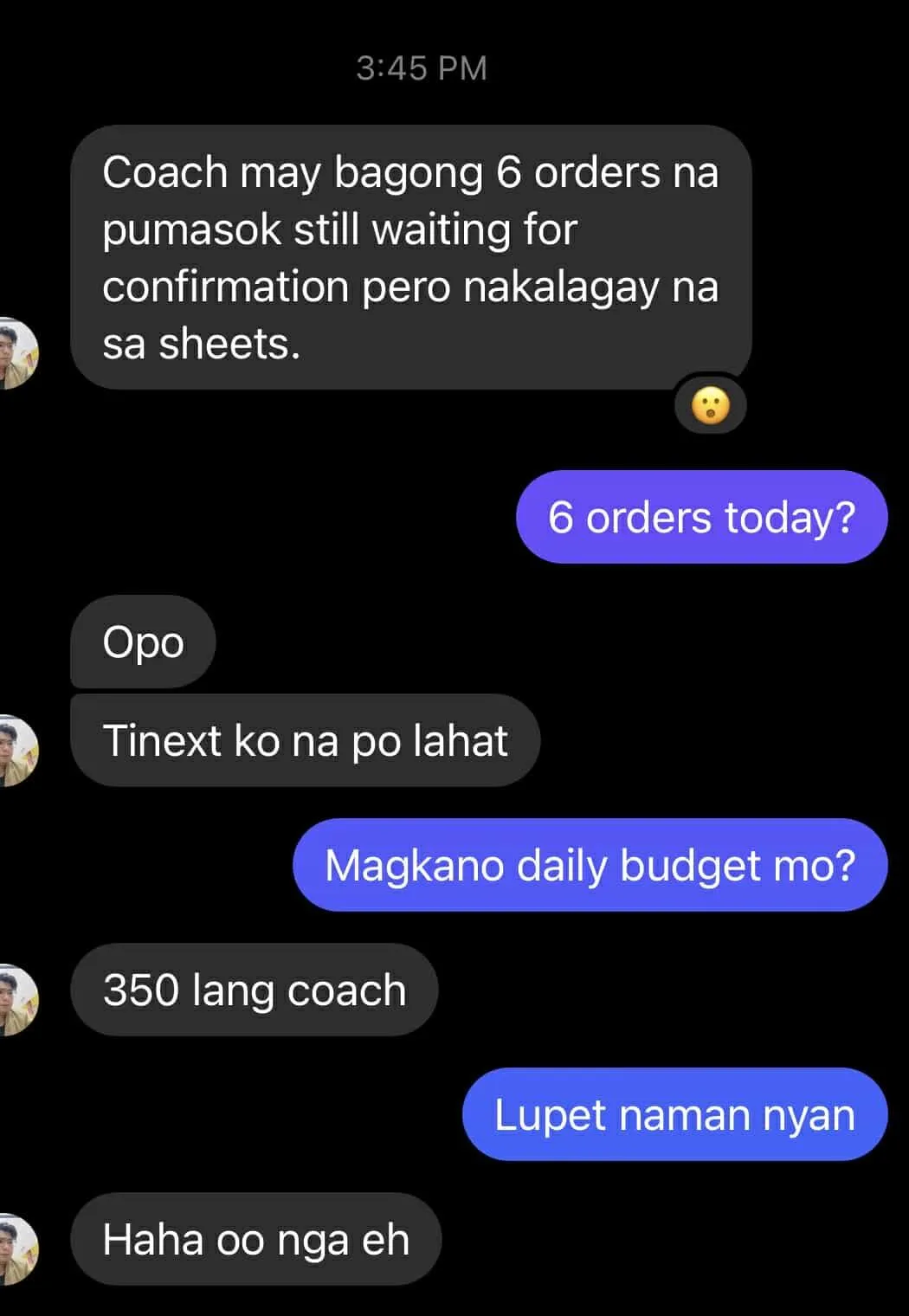Open the avatar beside the "sa sheets." message
The width and height of the screenshot is (909, 1316).
click(x=17, y=353)
